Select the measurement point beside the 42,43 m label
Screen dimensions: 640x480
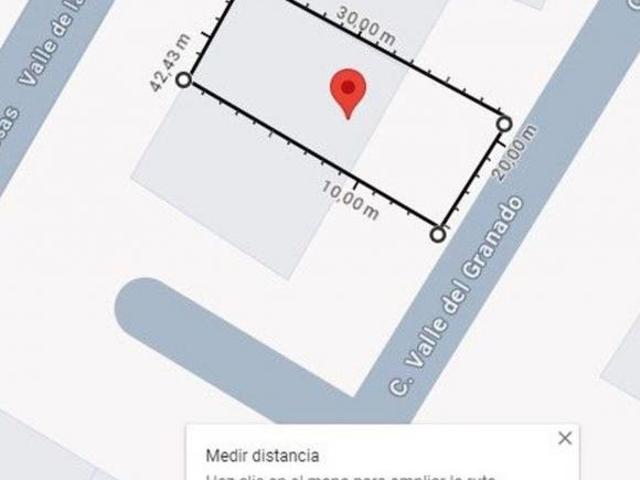point(184,80)
